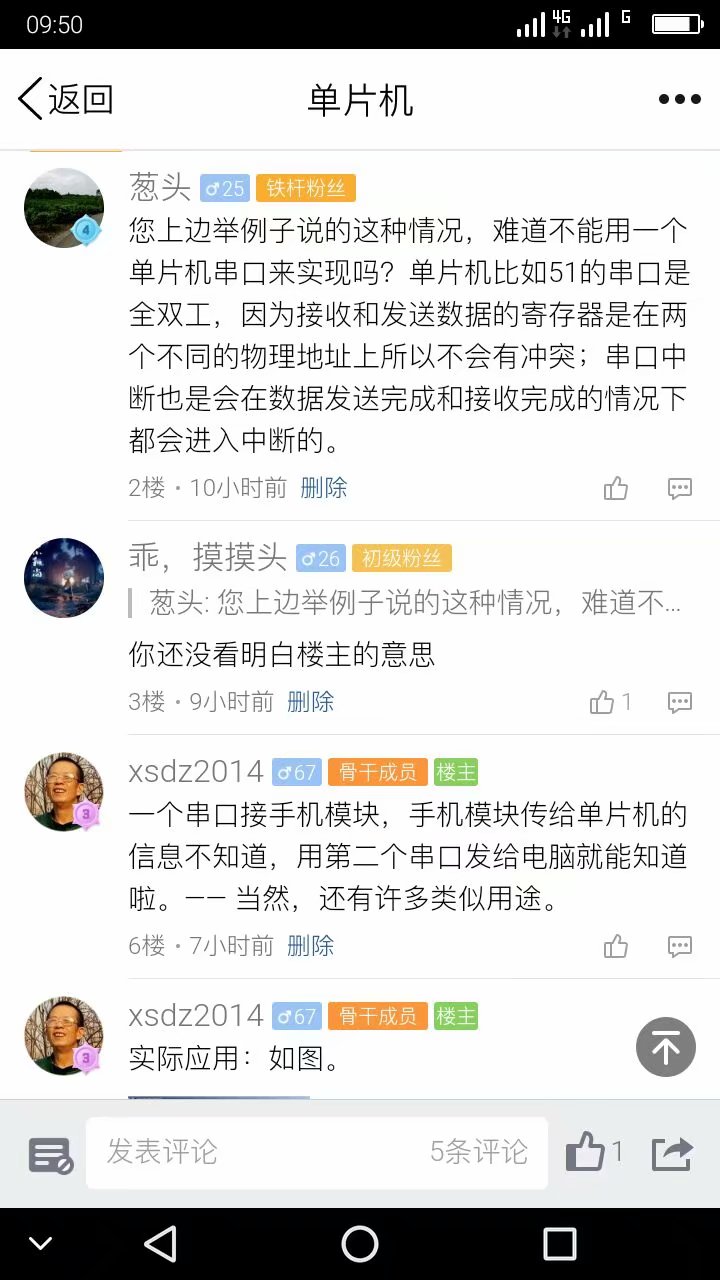The width and height of the screenshot is (720, 1280).
Task: Reply to the 2楼 comment
Action: point(680,488)
